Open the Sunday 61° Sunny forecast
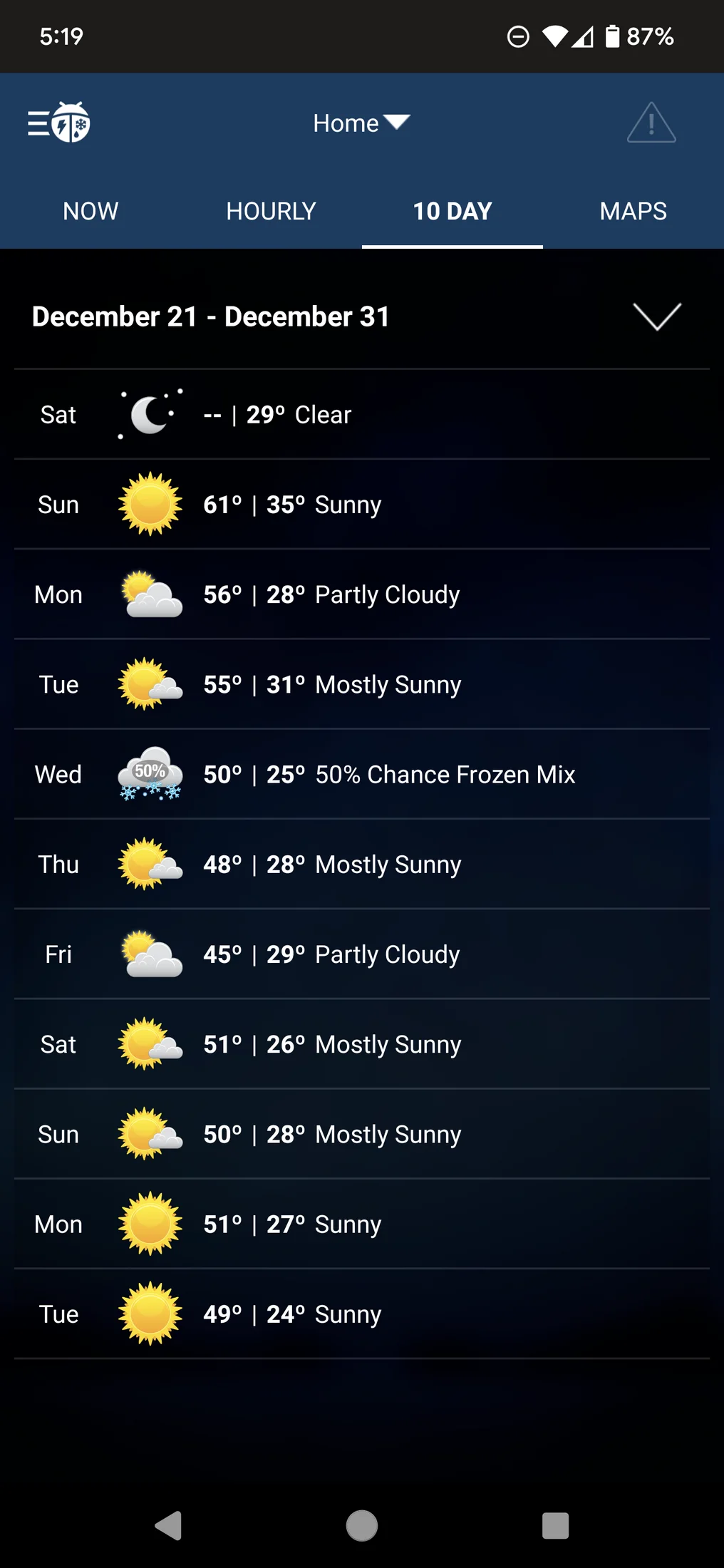This screenshot has width=724, height=1568. point(361,505)
